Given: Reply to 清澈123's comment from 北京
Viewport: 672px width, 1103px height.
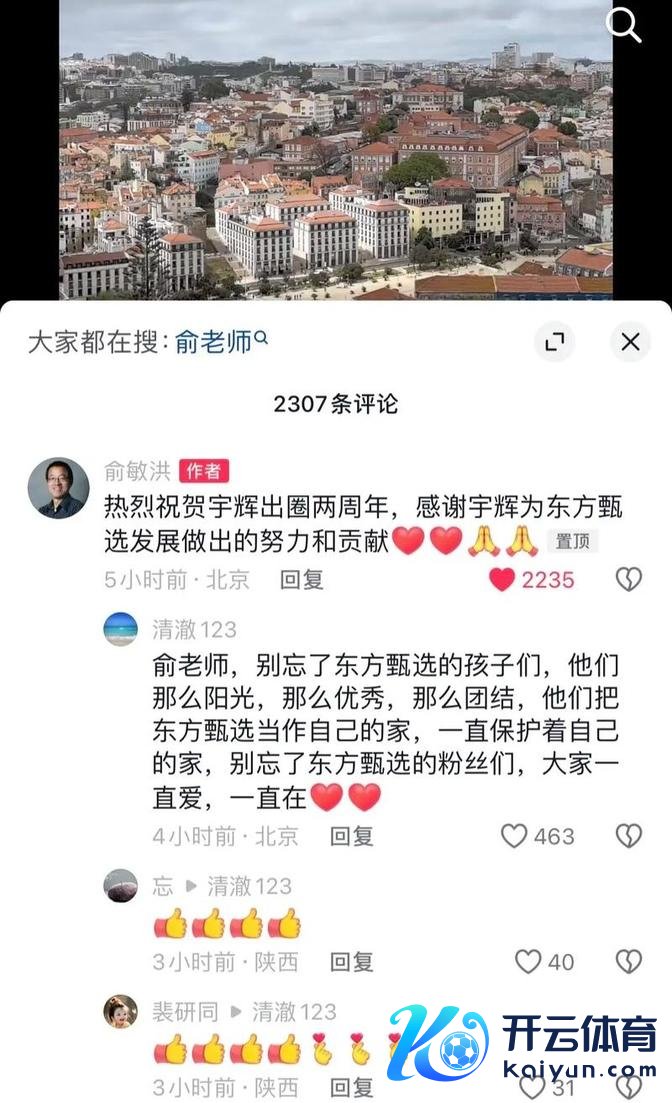Looking at the screenshot, I should tap(351, 836).
